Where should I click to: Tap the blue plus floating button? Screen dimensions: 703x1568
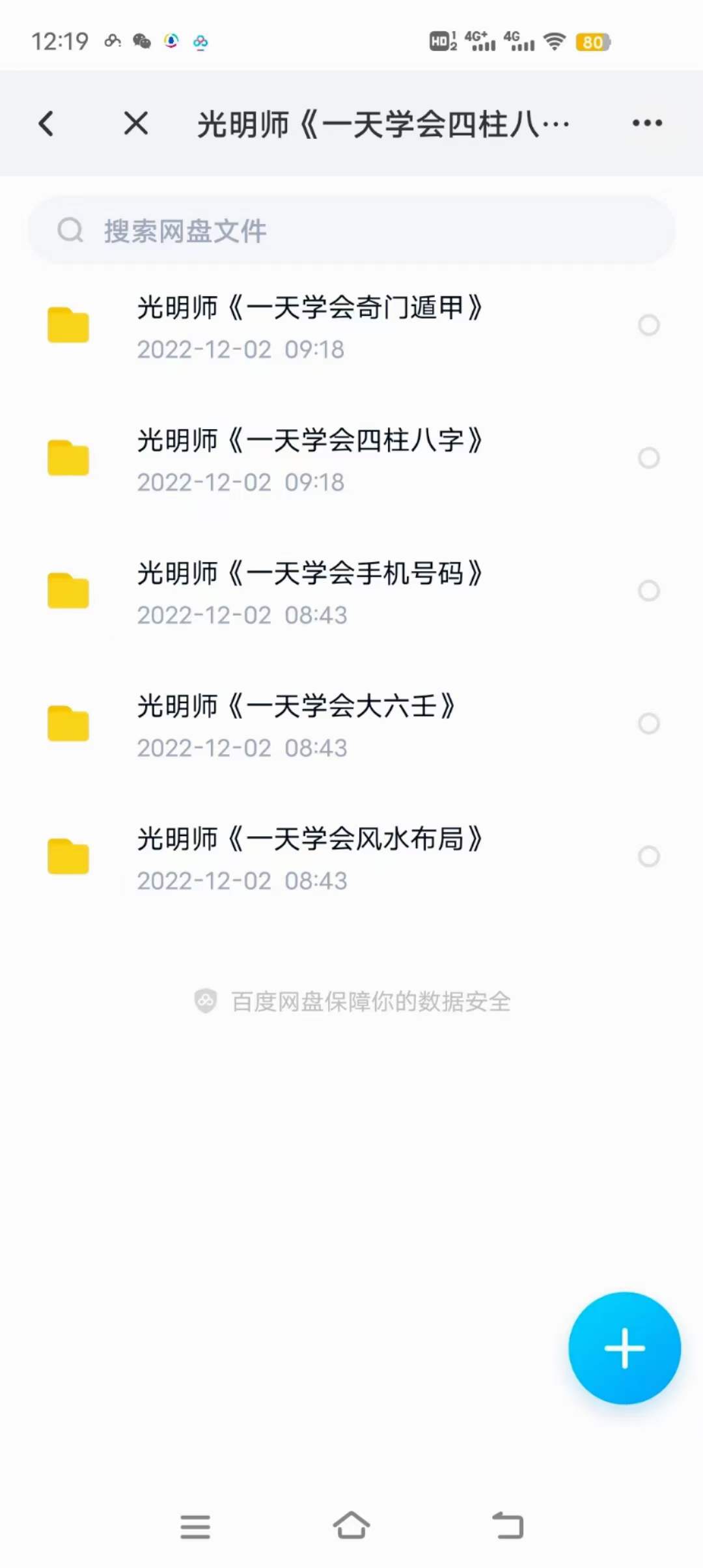click(624, 1348)
